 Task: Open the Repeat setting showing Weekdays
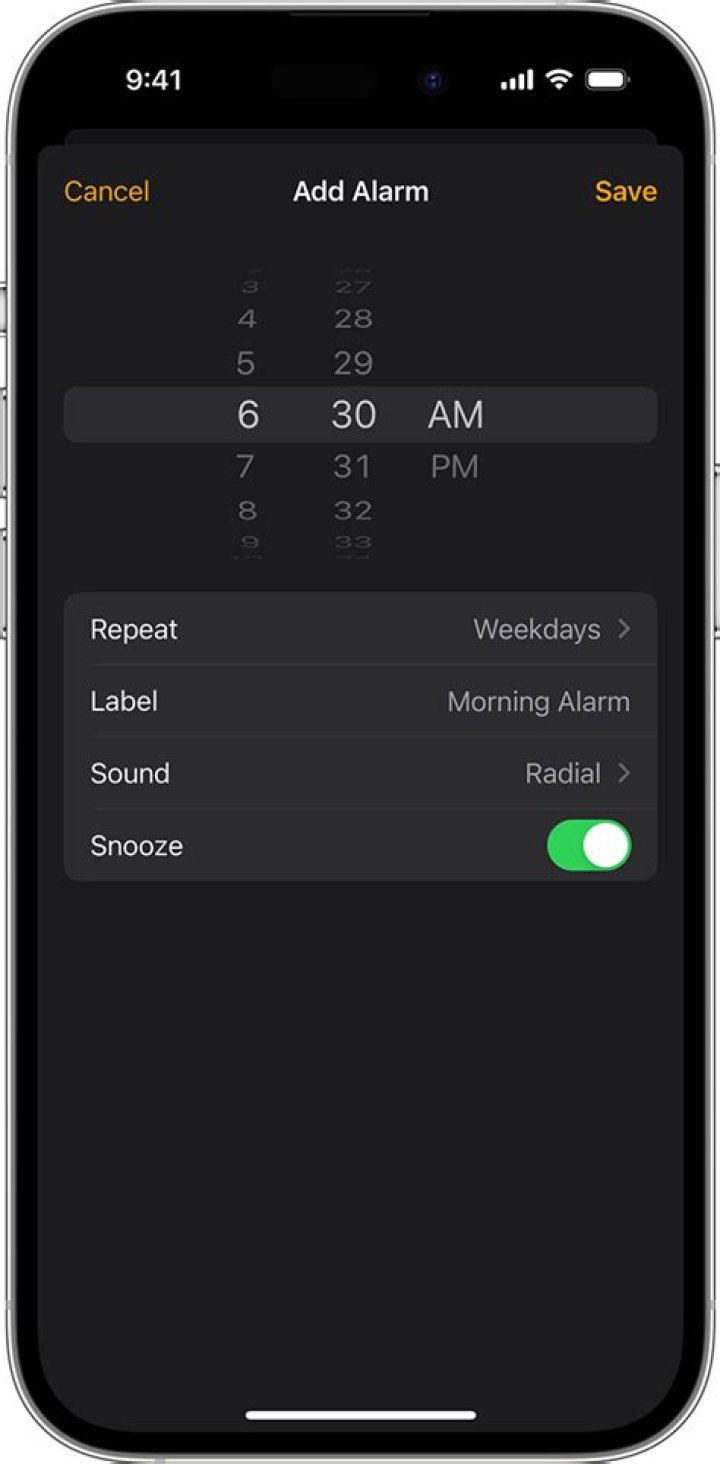click(x=360, y=629)
